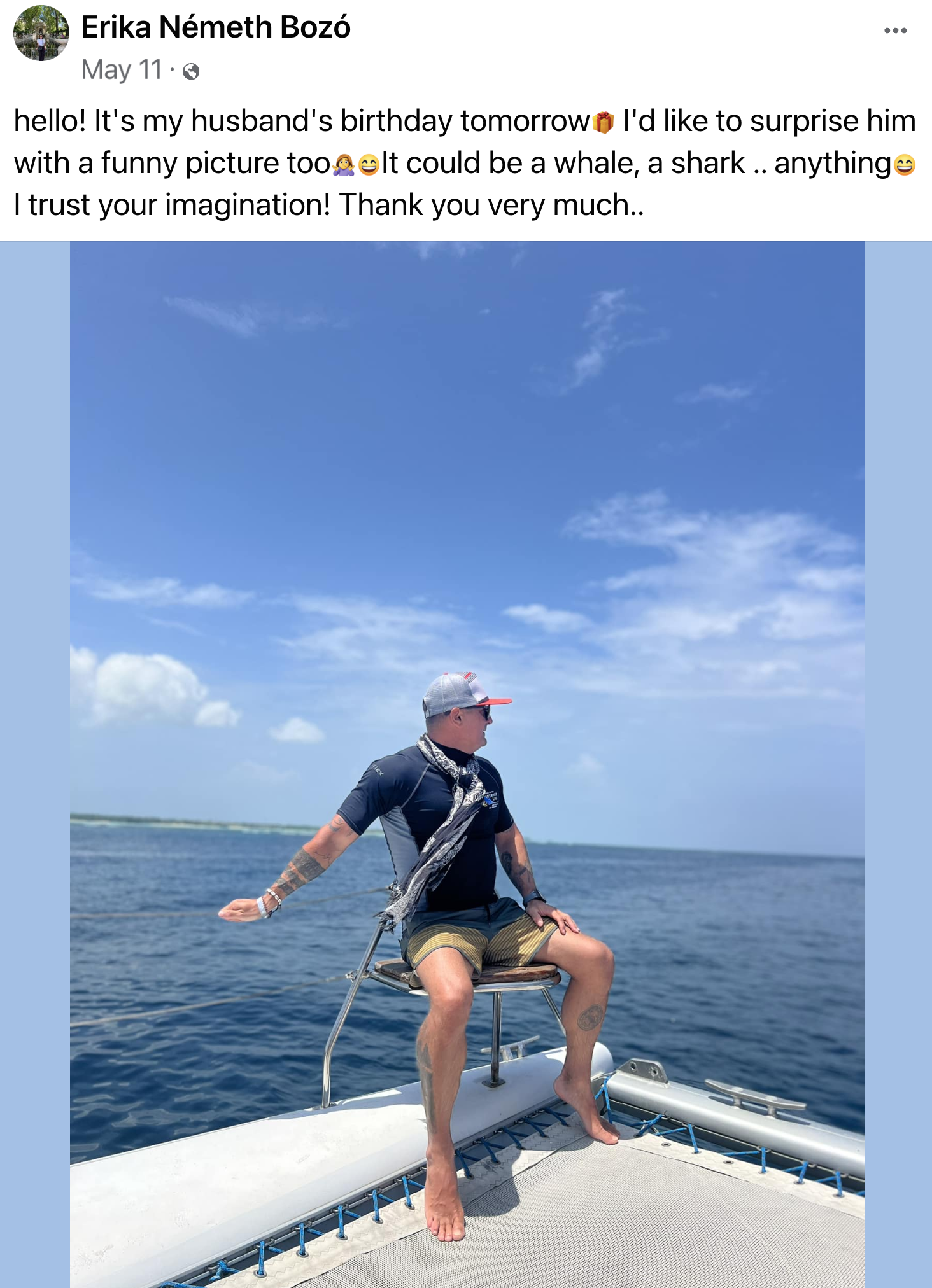This screenshot has width=932, height=1288.
Task: Open the post's three-dot options menu
Action: [895, 31]
